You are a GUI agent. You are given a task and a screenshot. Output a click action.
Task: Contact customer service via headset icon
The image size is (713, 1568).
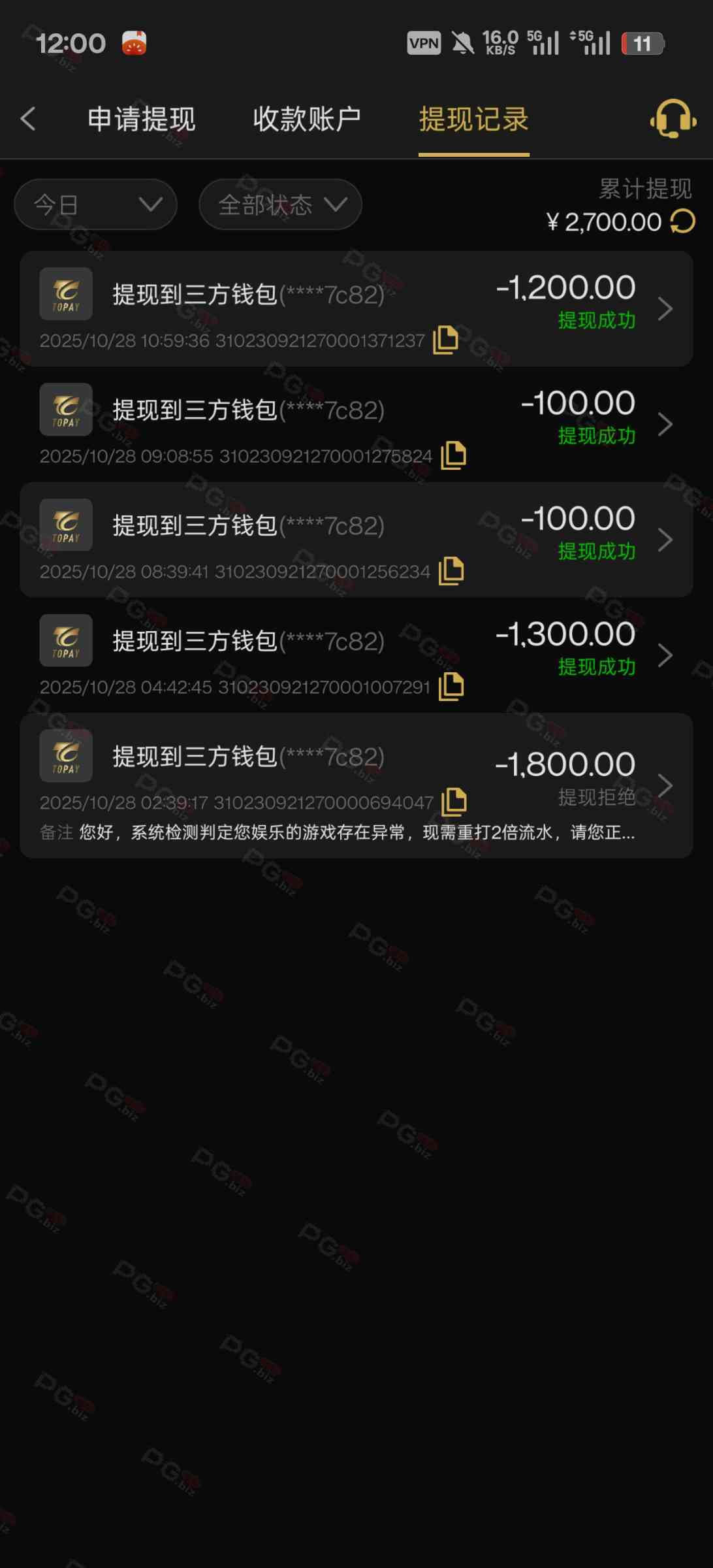tap(673, 119)
